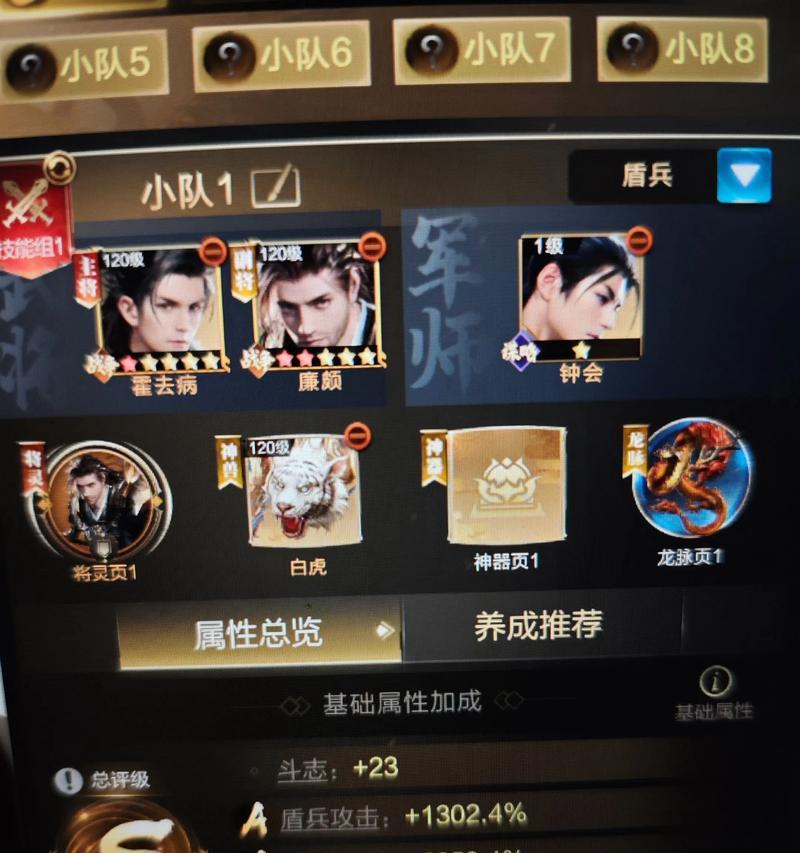Edit the 小队1 team name
This screenshot has height=853, width=800.
[x=276, y=187]
